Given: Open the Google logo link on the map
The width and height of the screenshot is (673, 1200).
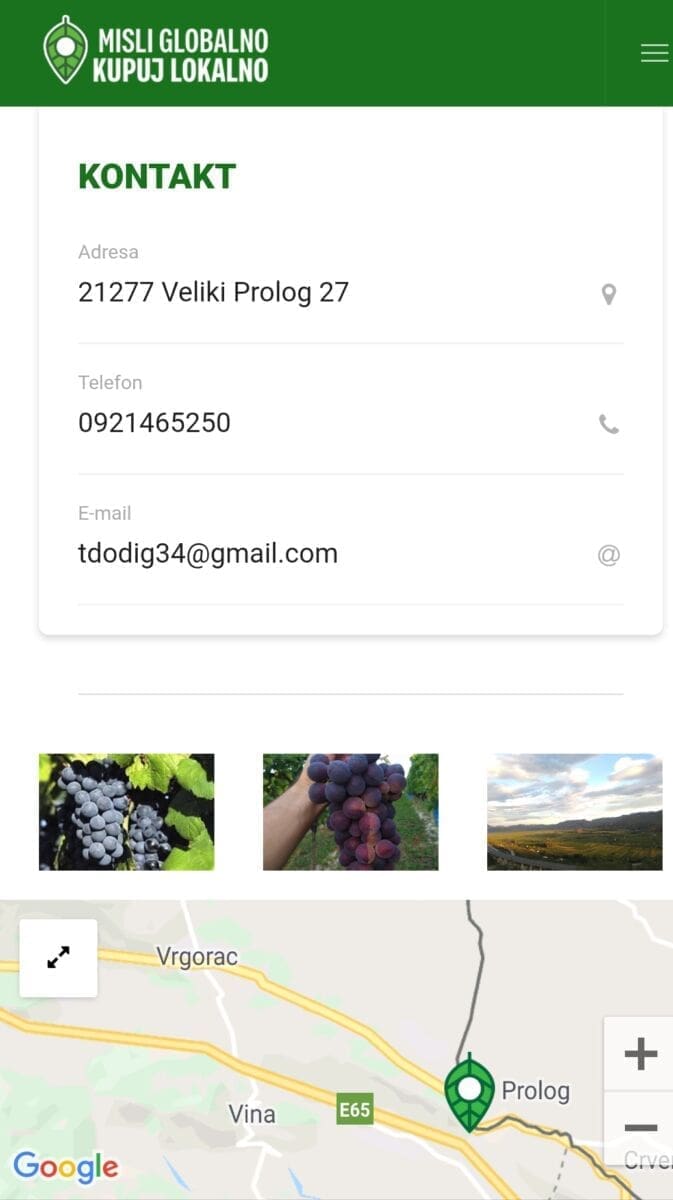Looking at the screenshot, I should pos(66,1166).
